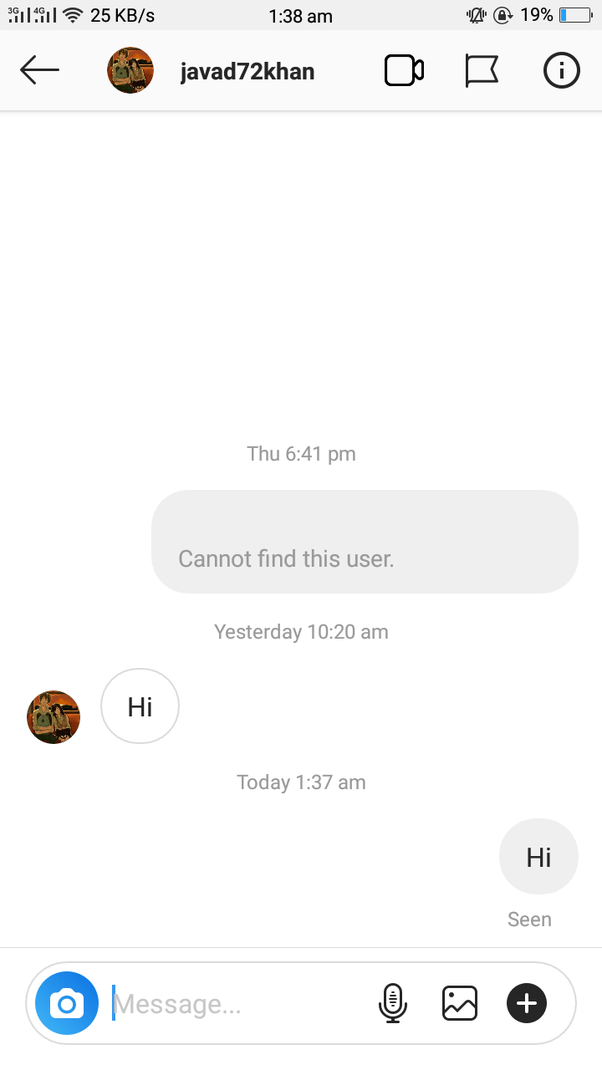Open more options with the plus button
602x1070 pixels.
527,1003
